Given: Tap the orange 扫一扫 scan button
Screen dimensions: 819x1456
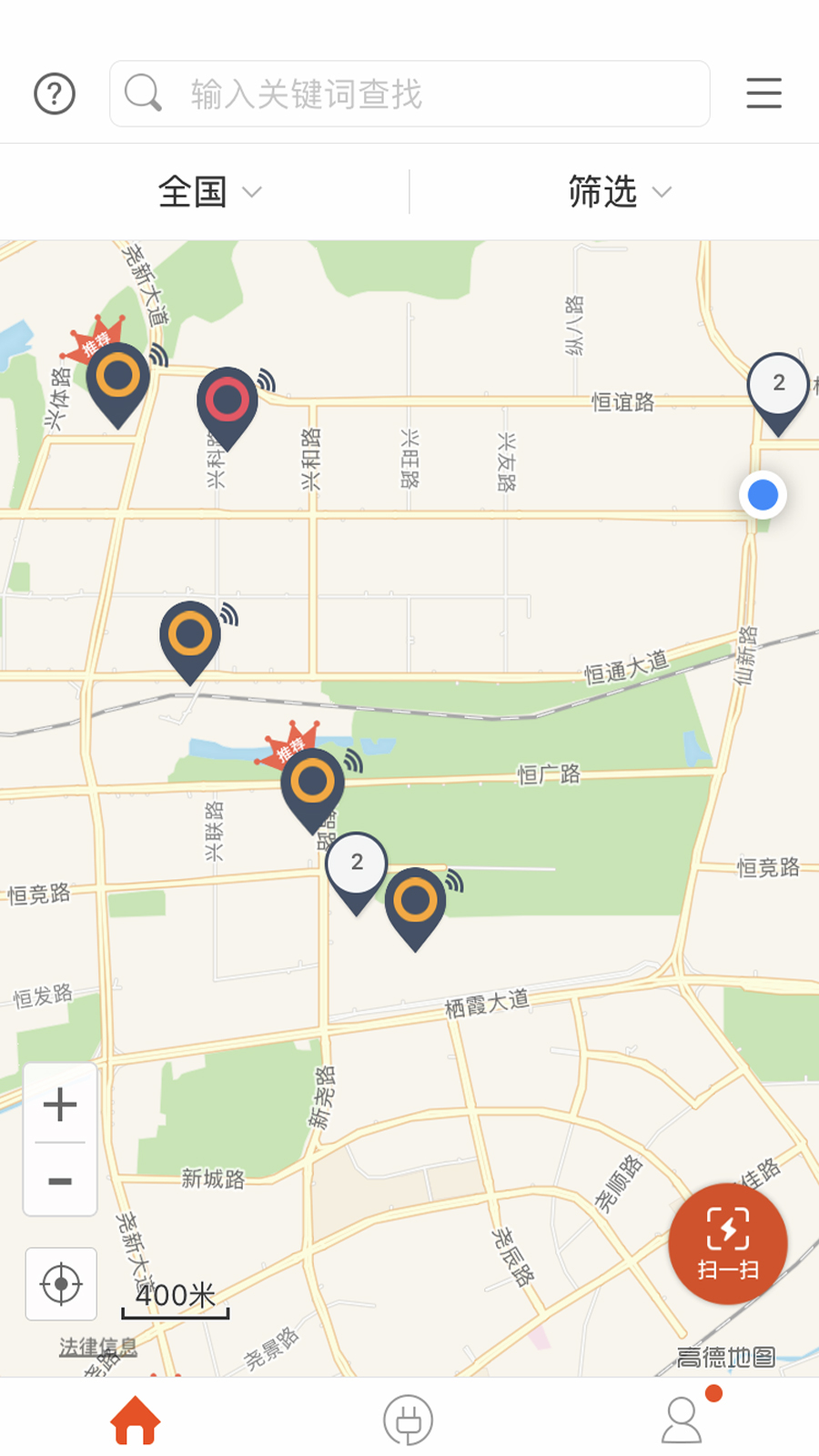Looking at the screenshot, I should pos(727,1243).
